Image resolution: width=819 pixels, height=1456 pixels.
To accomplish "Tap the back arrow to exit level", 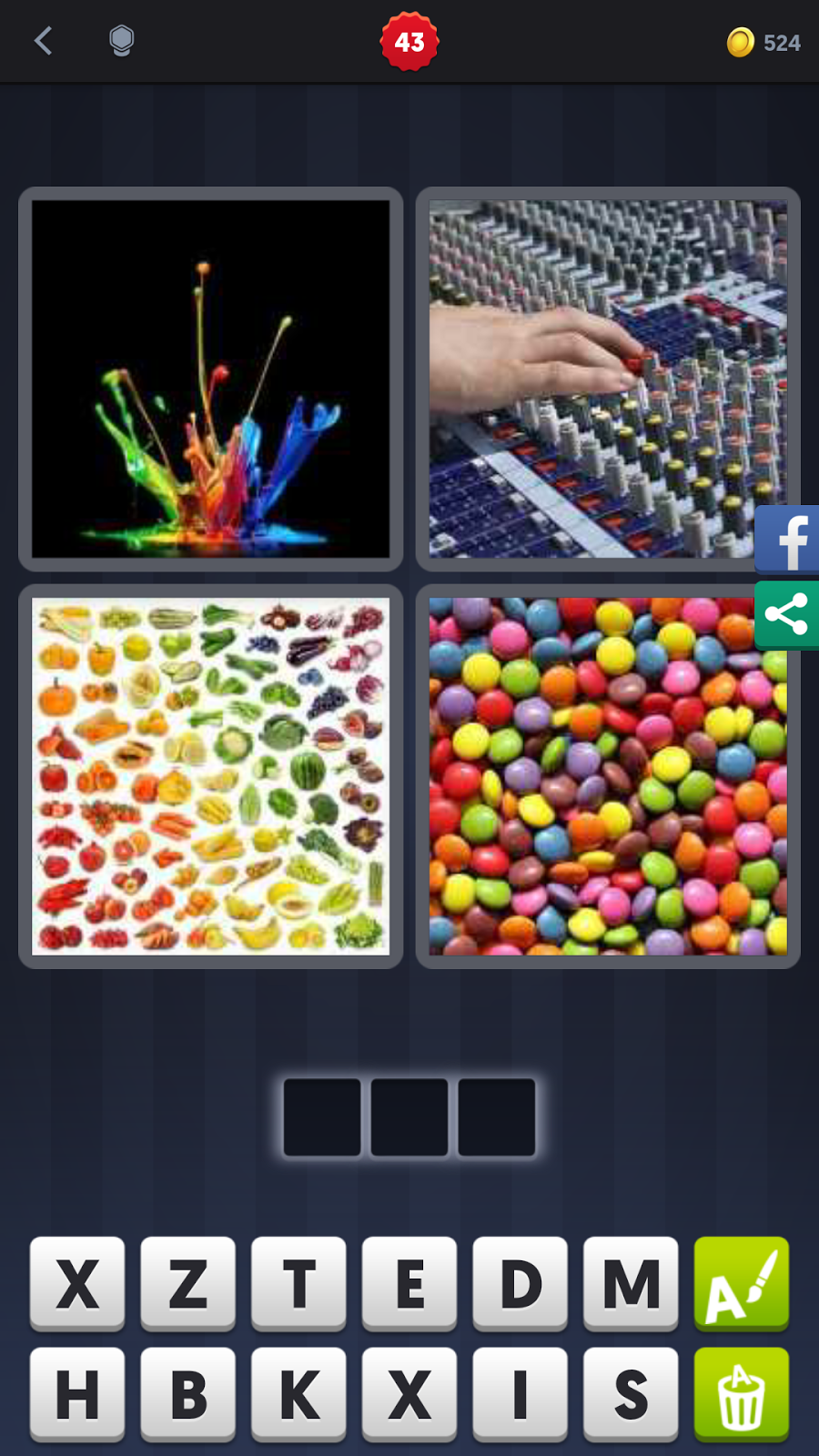I will pos(43,41).
